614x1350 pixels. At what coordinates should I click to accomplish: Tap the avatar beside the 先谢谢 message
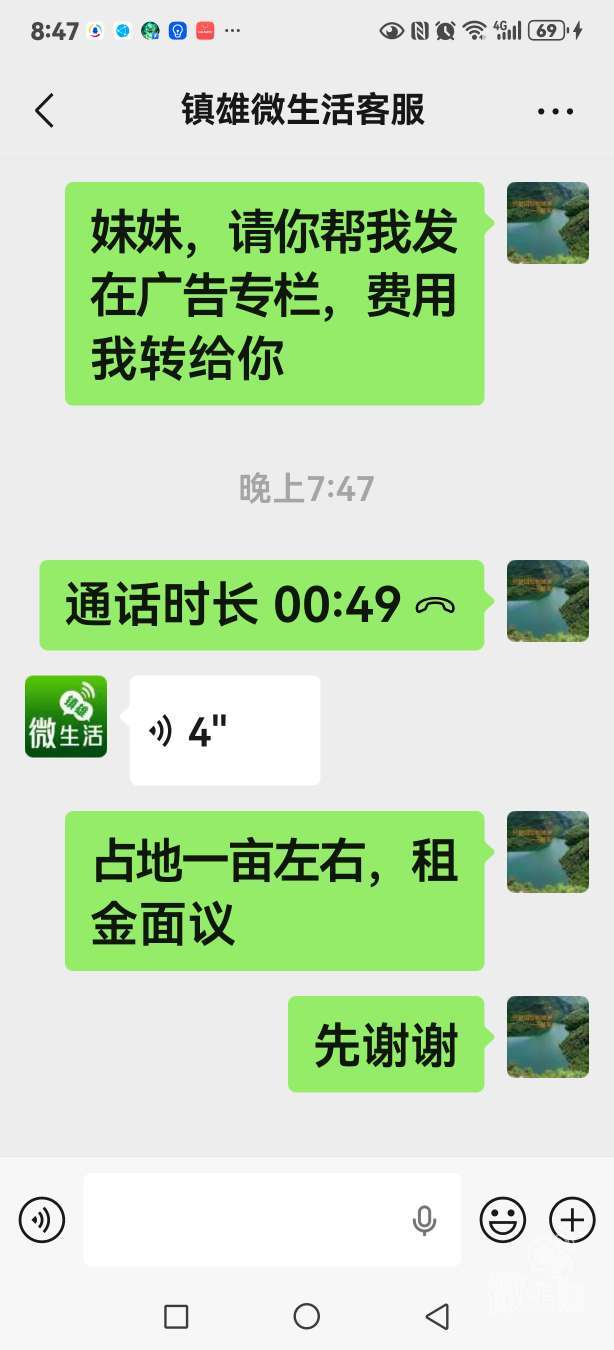547,1037
